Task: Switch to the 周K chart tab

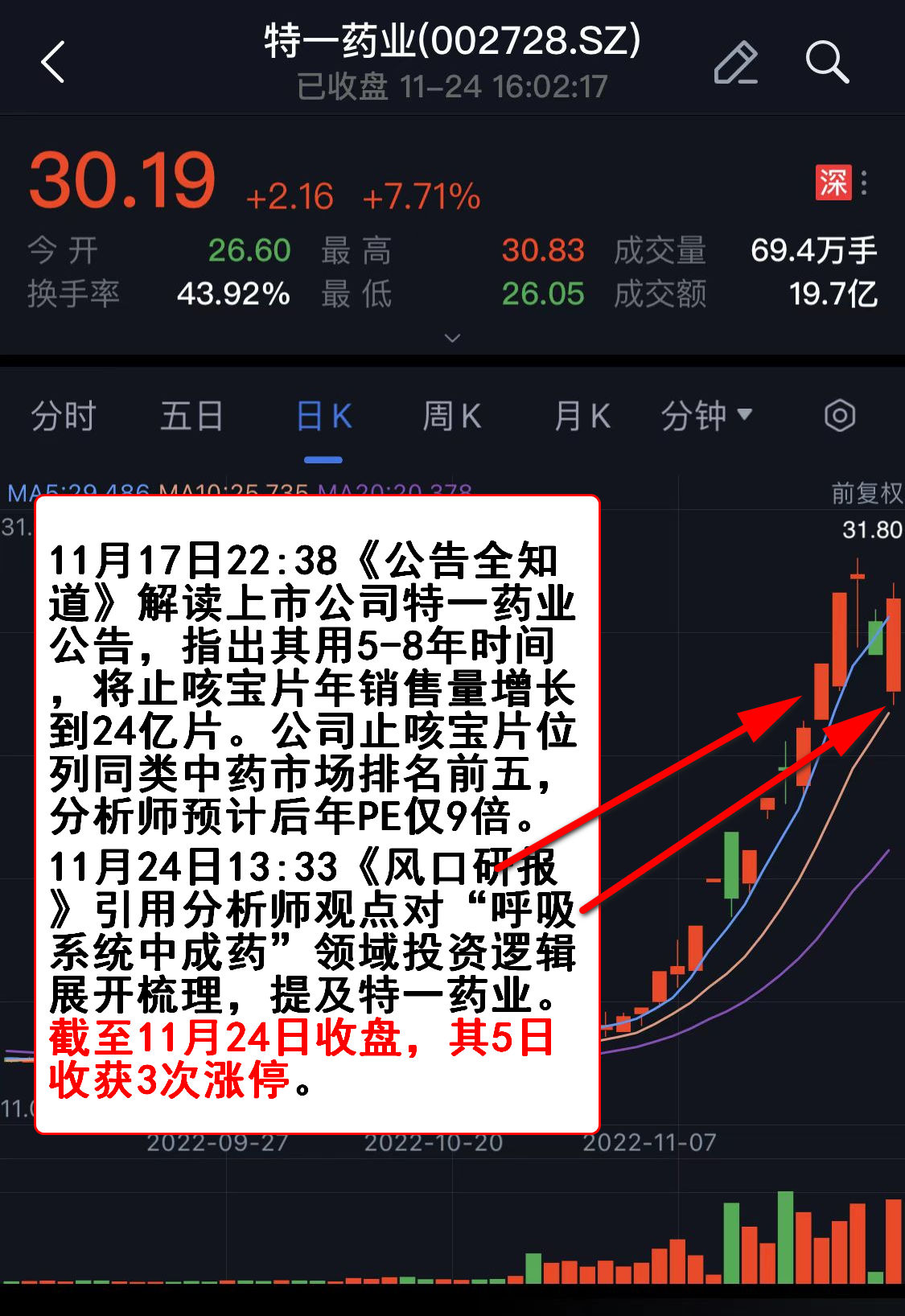Action: tap(452, 417)
